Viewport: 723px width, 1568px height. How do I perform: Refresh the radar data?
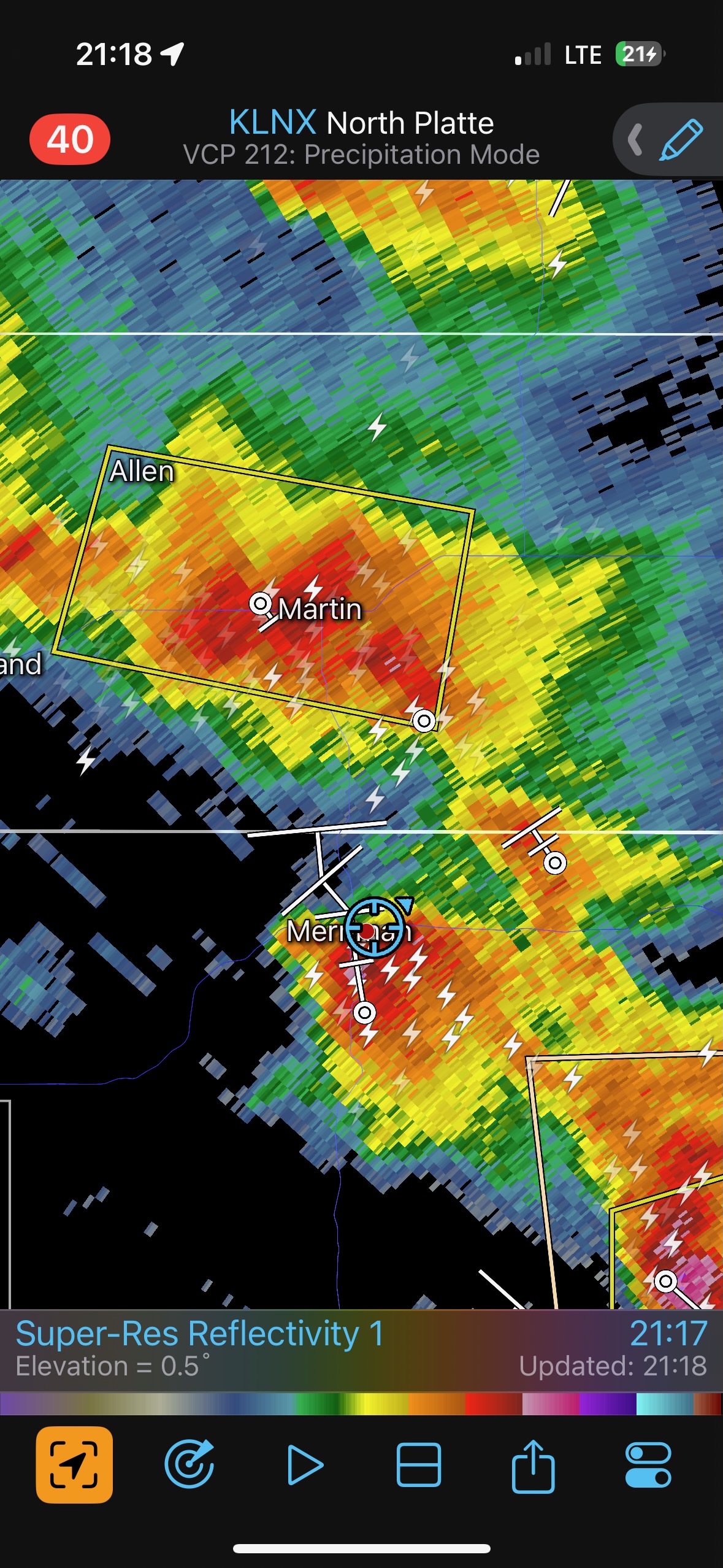(x=189, y=1464)
